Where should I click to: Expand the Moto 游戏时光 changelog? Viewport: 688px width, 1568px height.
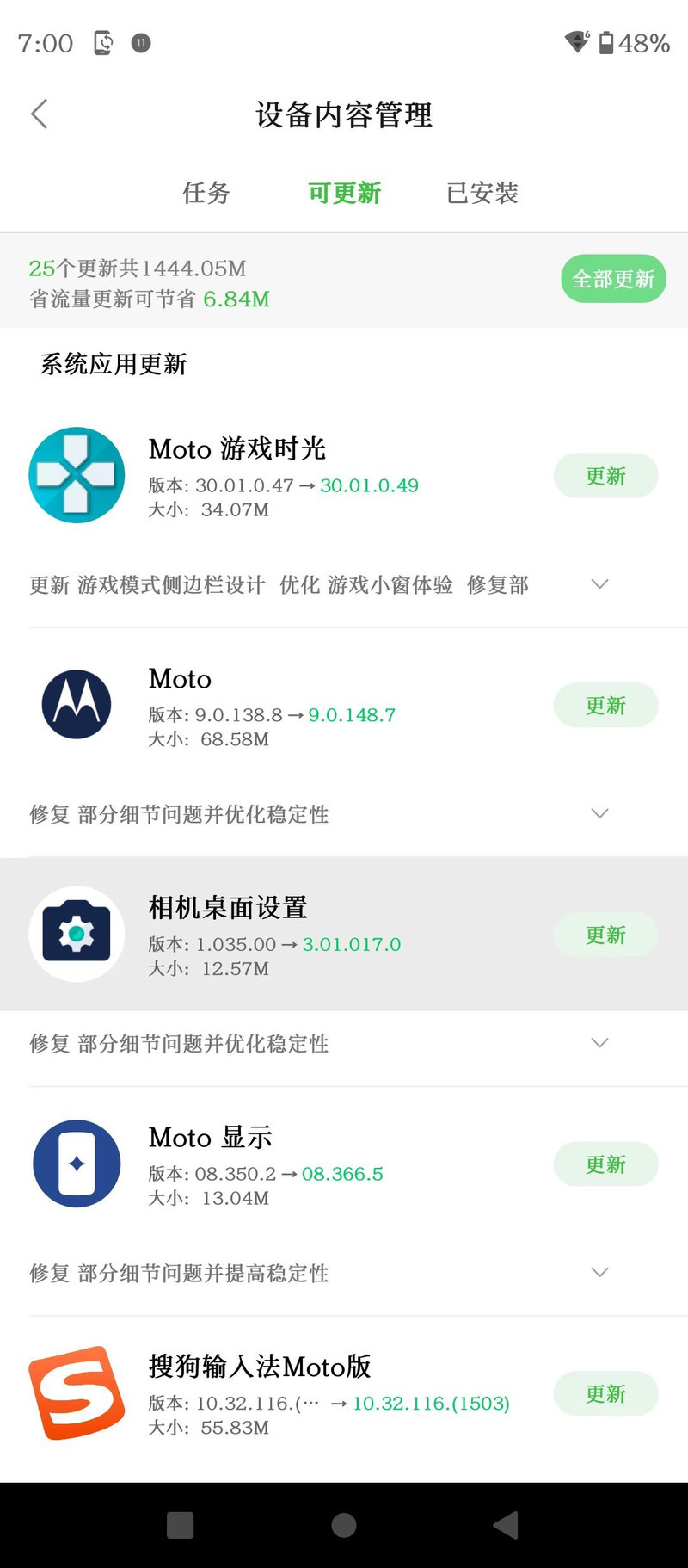(x=600, y=584)
